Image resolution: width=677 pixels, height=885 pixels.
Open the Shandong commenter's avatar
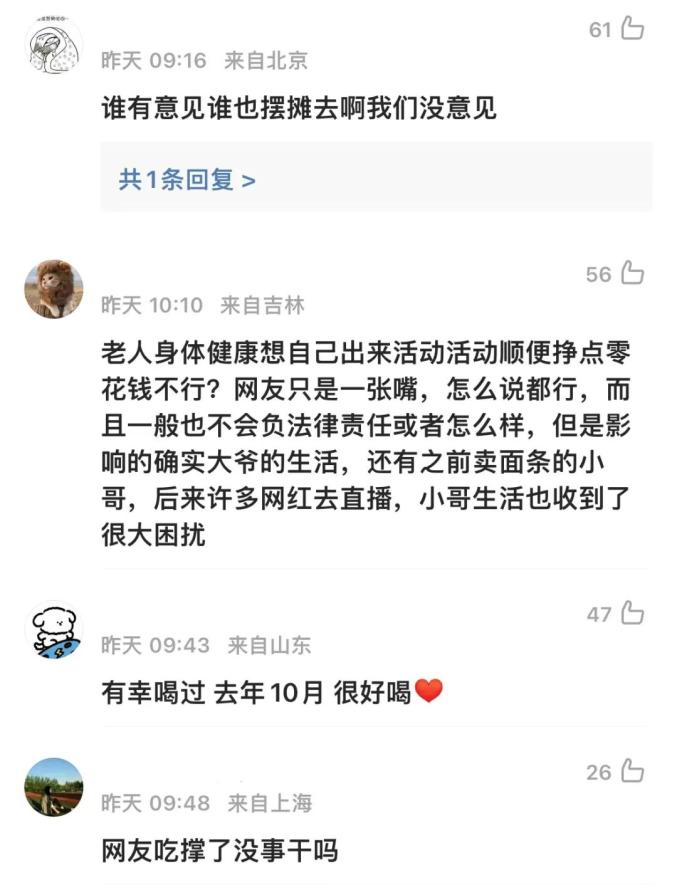coord(54,630)
